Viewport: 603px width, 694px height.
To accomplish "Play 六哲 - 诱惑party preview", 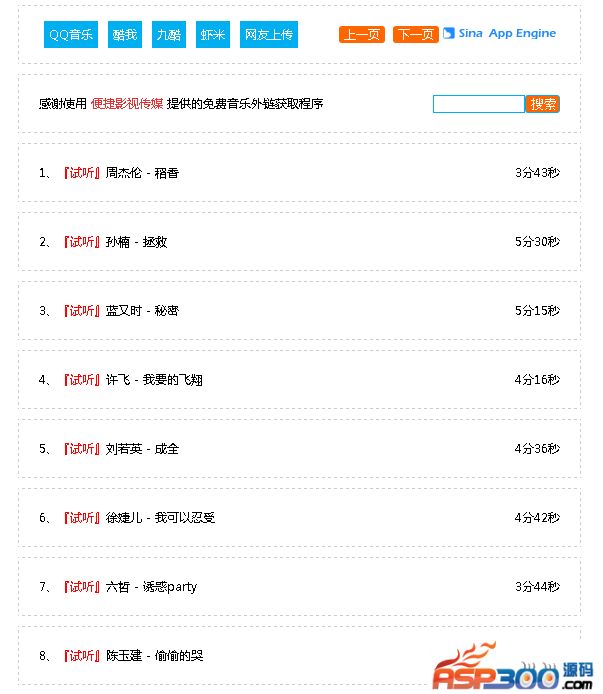I will 82,587.
